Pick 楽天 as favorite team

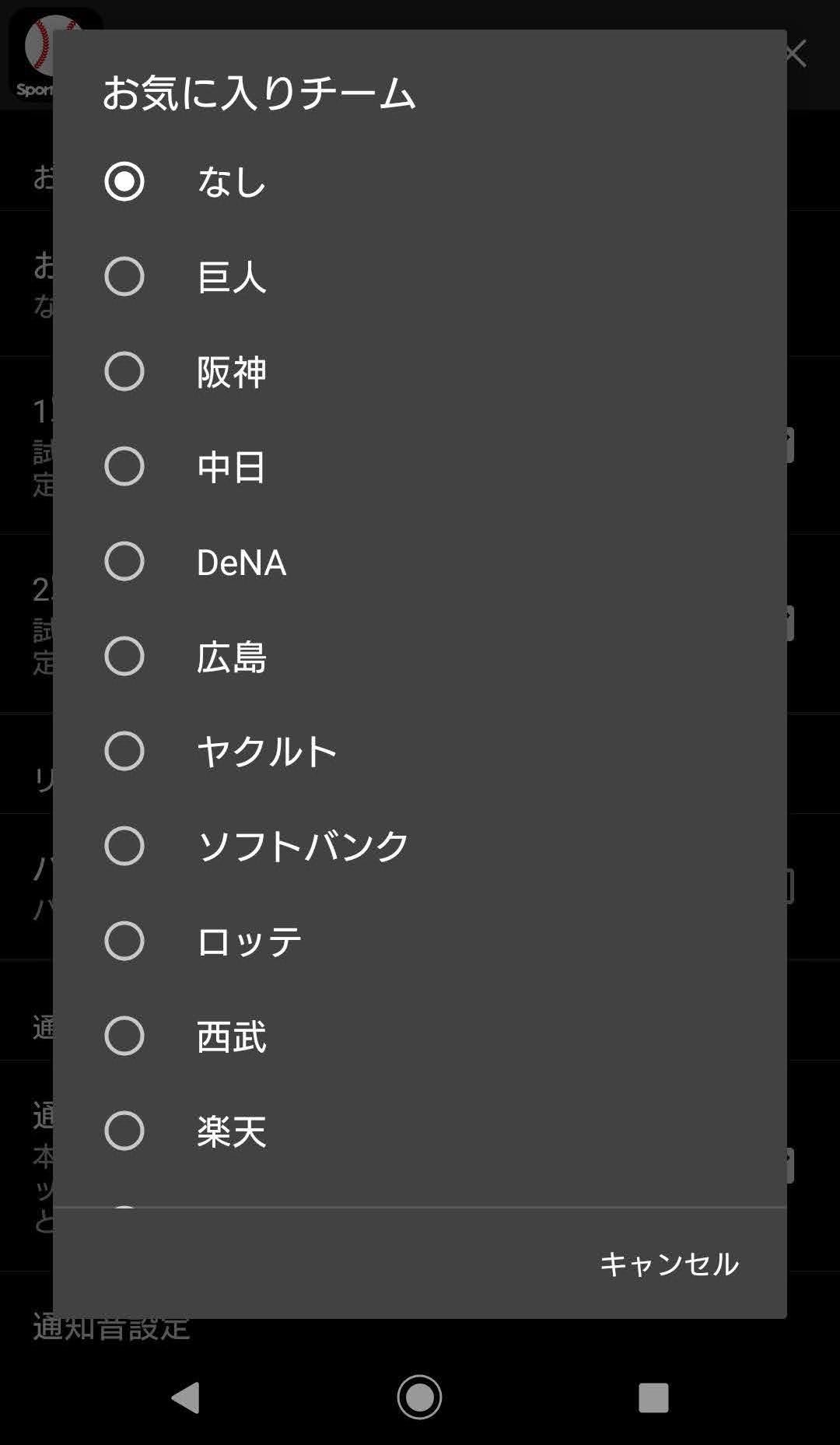pos(420,1131)
